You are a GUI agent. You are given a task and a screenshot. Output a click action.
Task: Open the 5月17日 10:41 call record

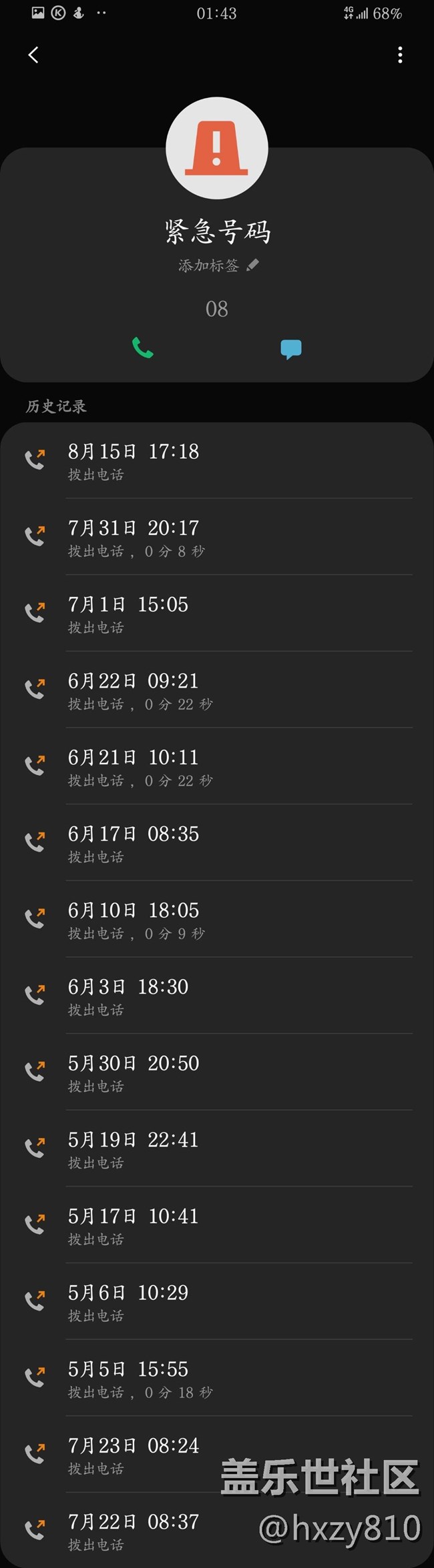click(x=217, y=1225)
